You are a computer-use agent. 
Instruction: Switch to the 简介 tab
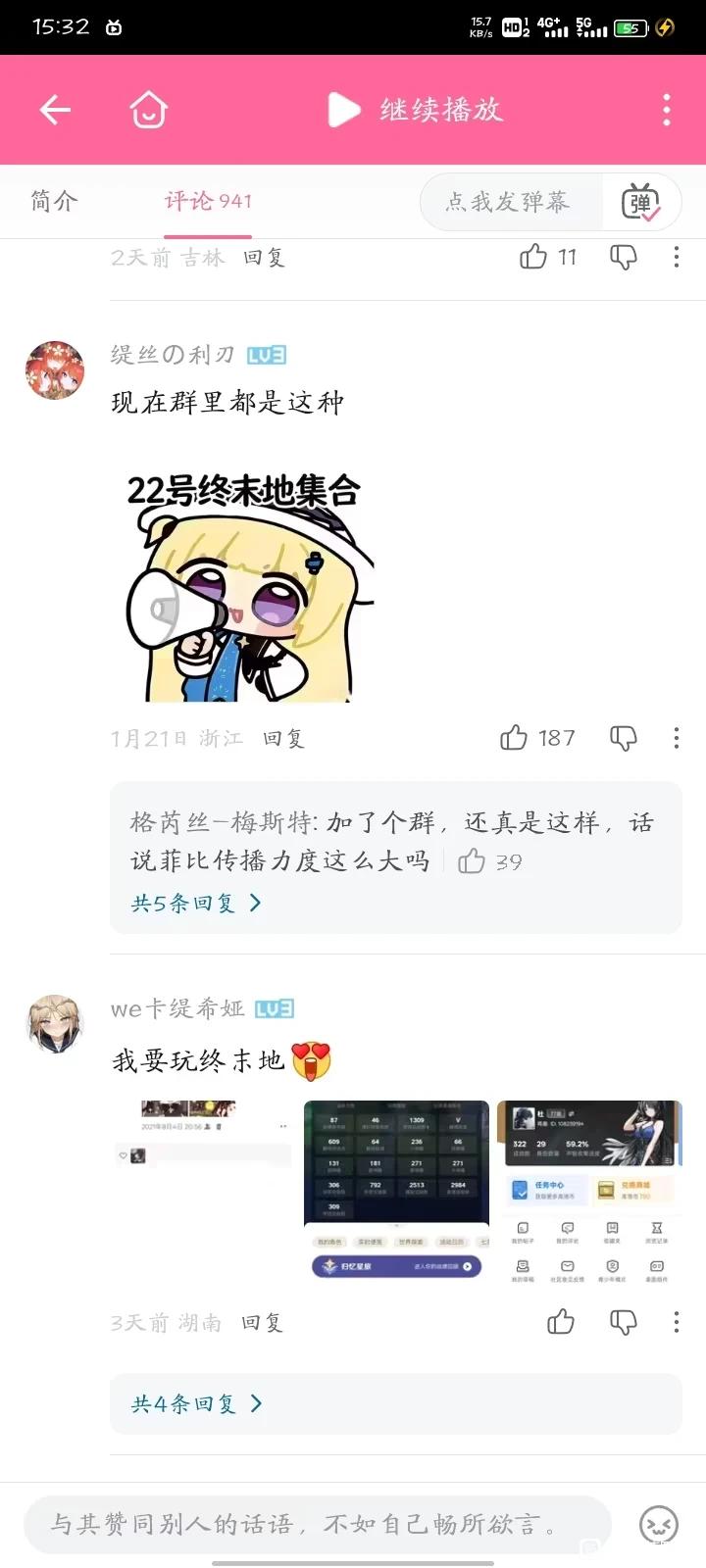click(54, 202)
